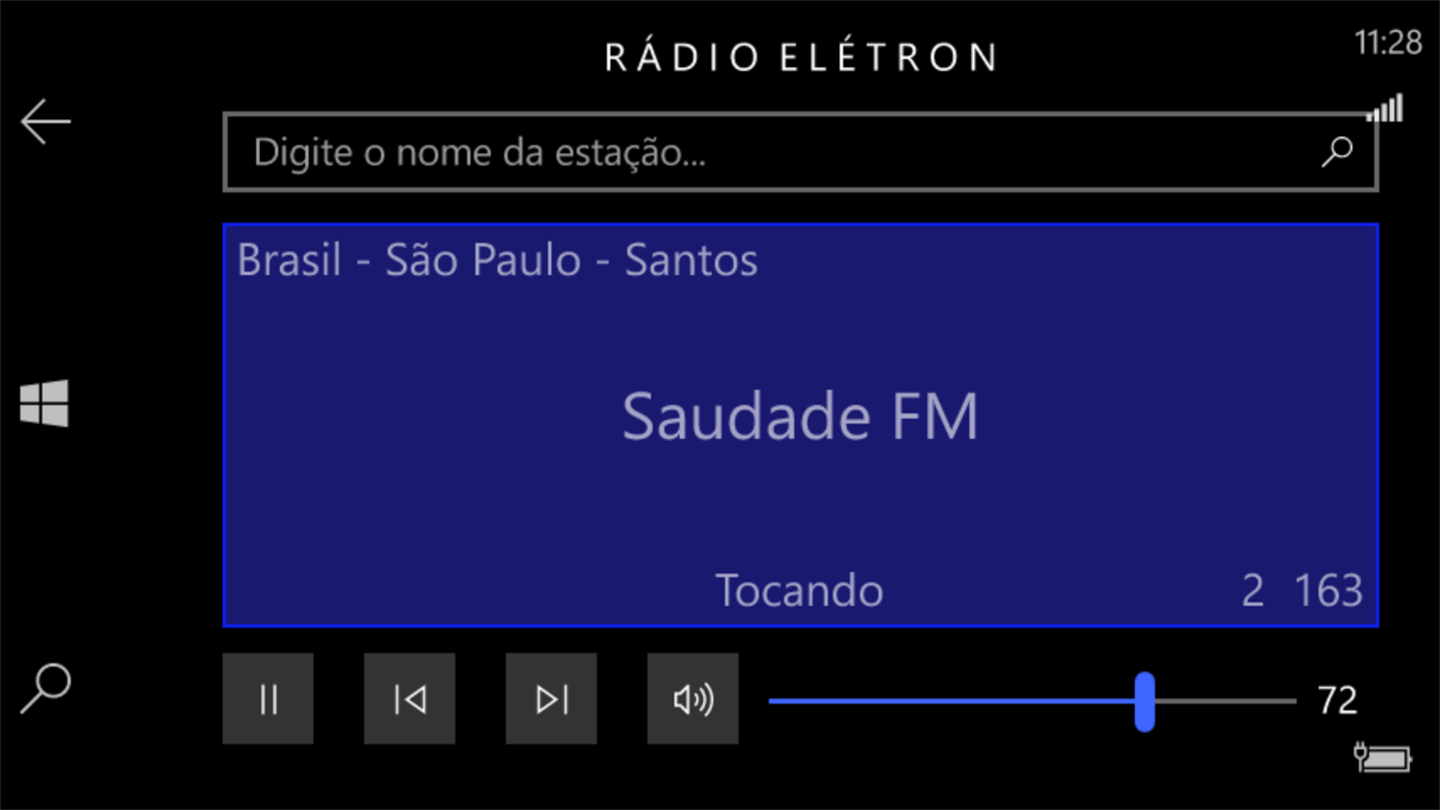Viewport: 1440px width, 810px height.
Task: Skip to the previous station
Action: click(410, 699)
